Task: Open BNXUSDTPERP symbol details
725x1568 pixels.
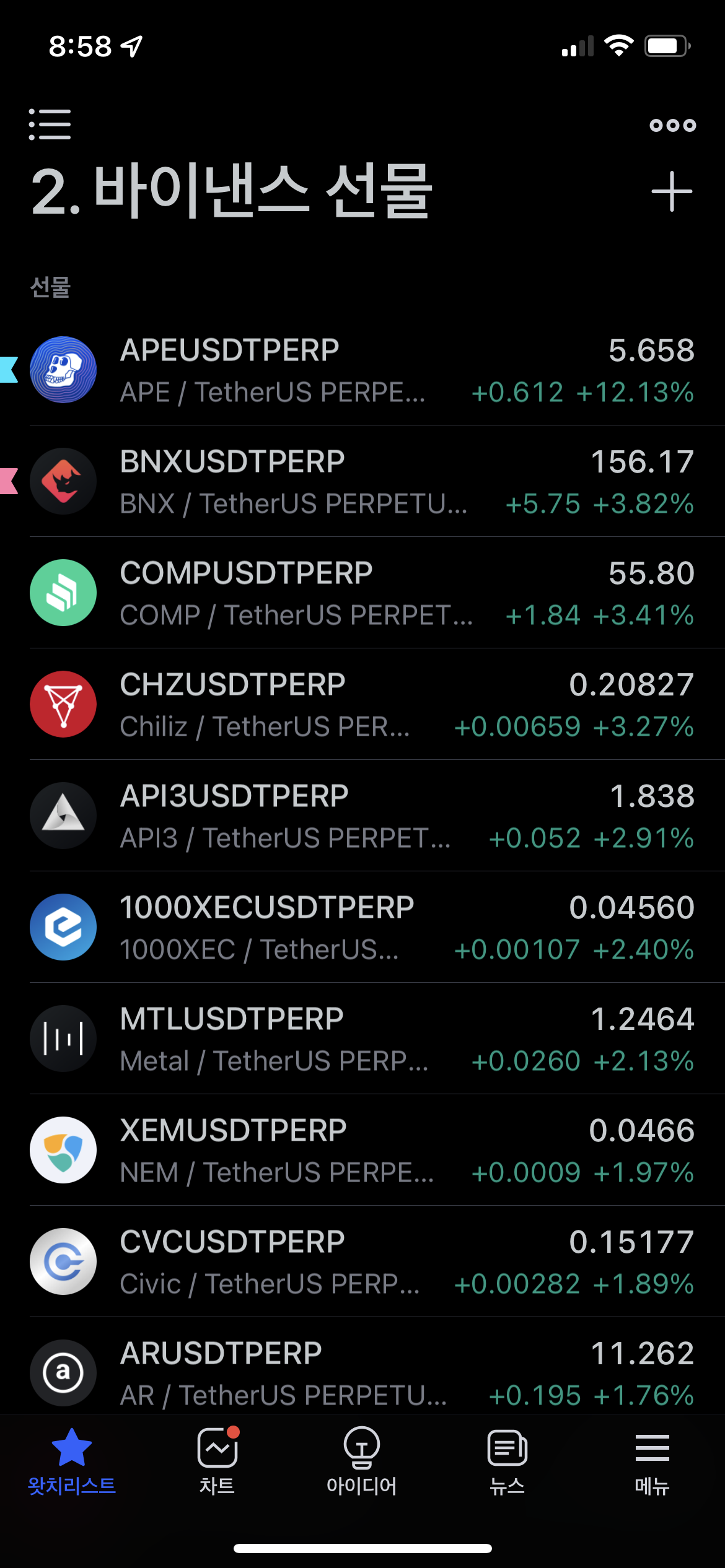Action: (x=362, y=481)
